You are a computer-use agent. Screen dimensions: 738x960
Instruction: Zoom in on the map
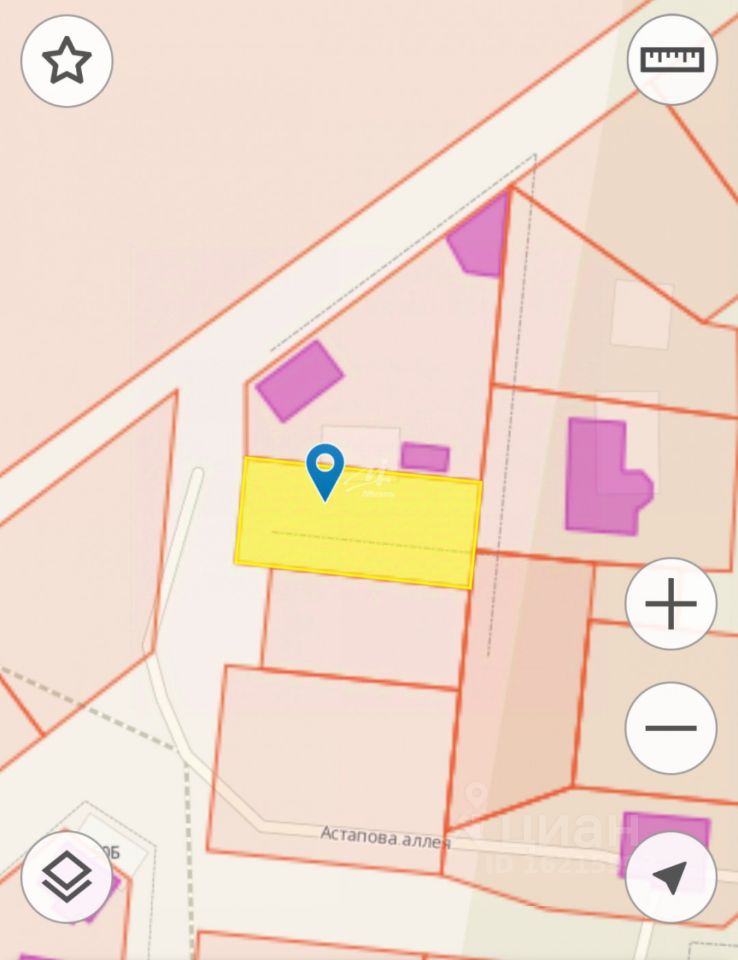pos(671,605)
